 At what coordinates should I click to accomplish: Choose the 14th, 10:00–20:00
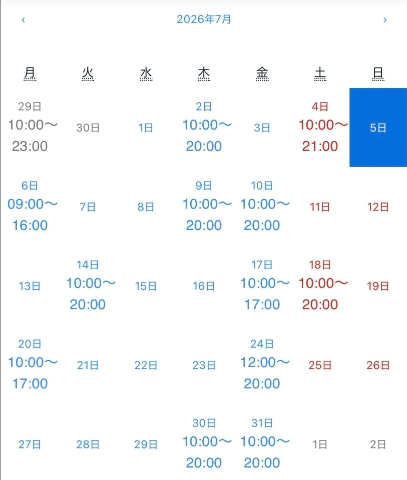[88, 286]
